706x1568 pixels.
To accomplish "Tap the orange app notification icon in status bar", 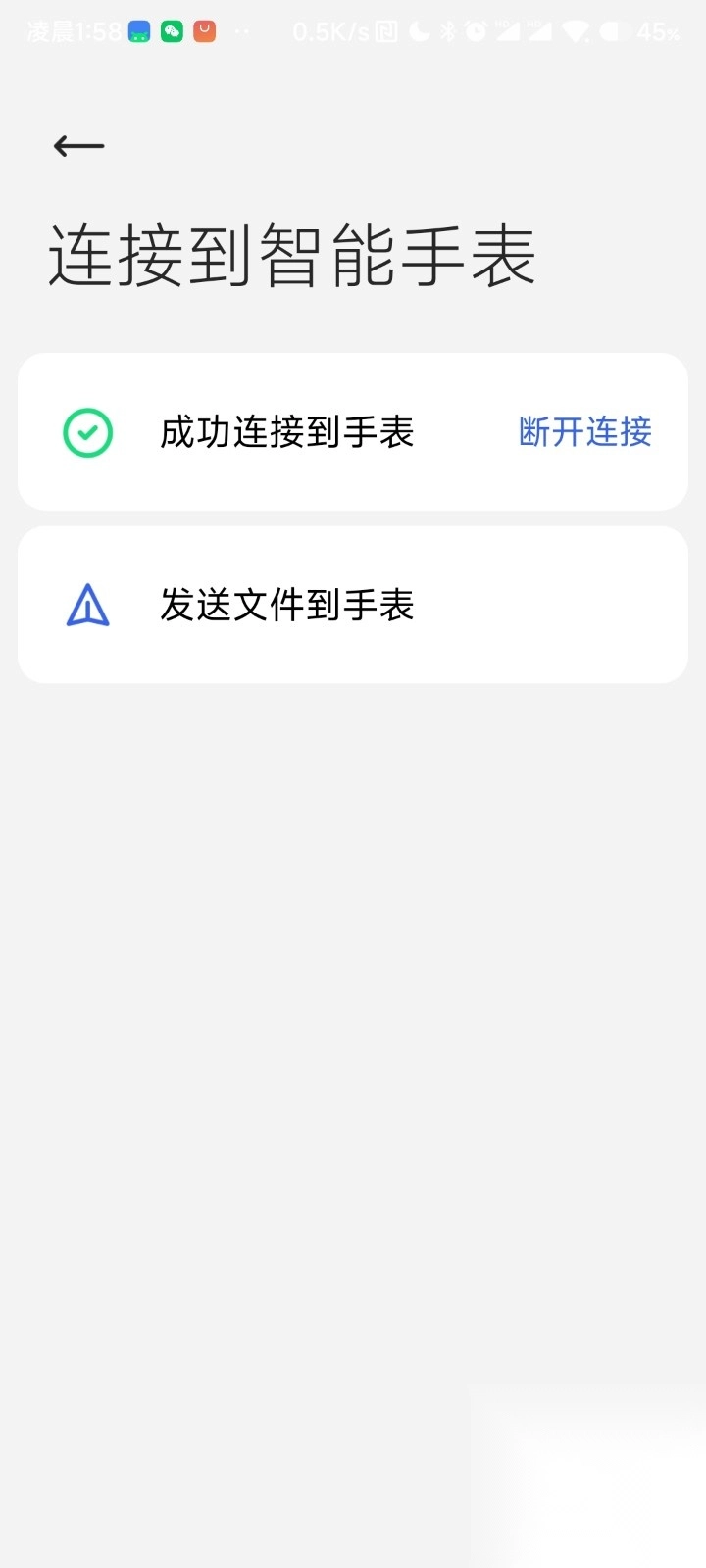I will tap(204, 30).
